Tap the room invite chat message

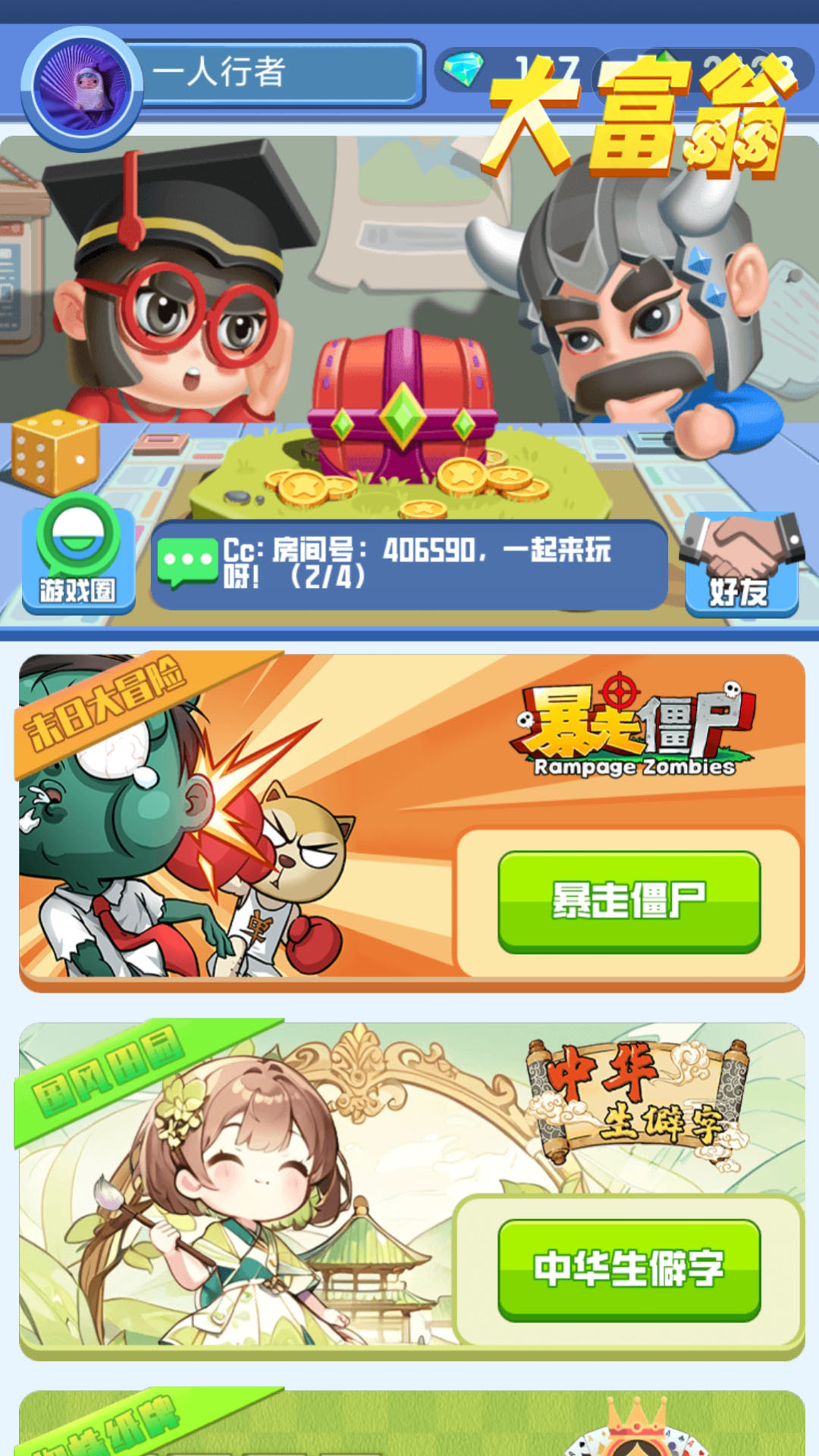(409, 565)
